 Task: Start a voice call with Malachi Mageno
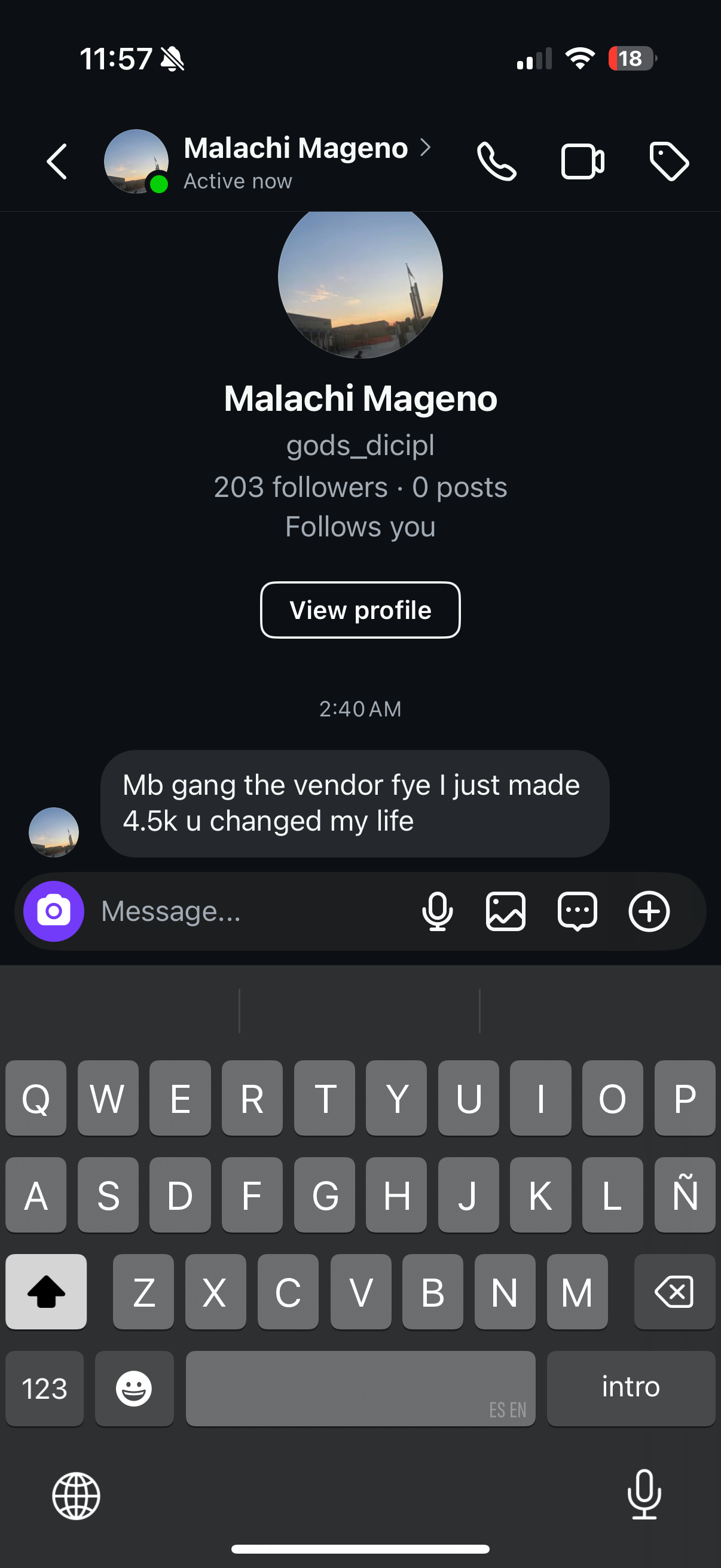coord(496,162)
